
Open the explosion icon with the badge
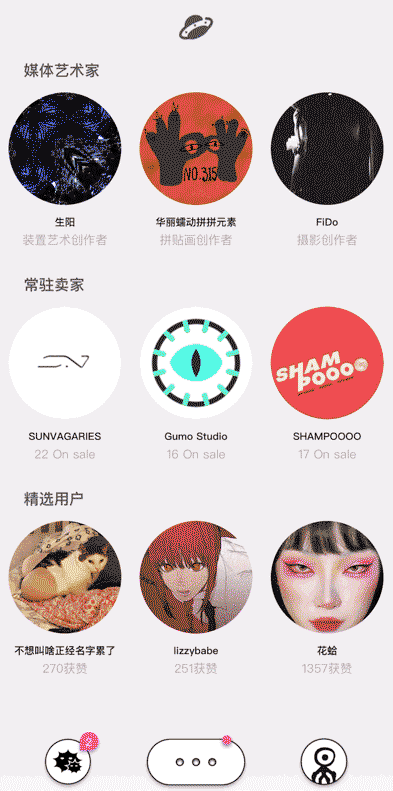[69, 761]
